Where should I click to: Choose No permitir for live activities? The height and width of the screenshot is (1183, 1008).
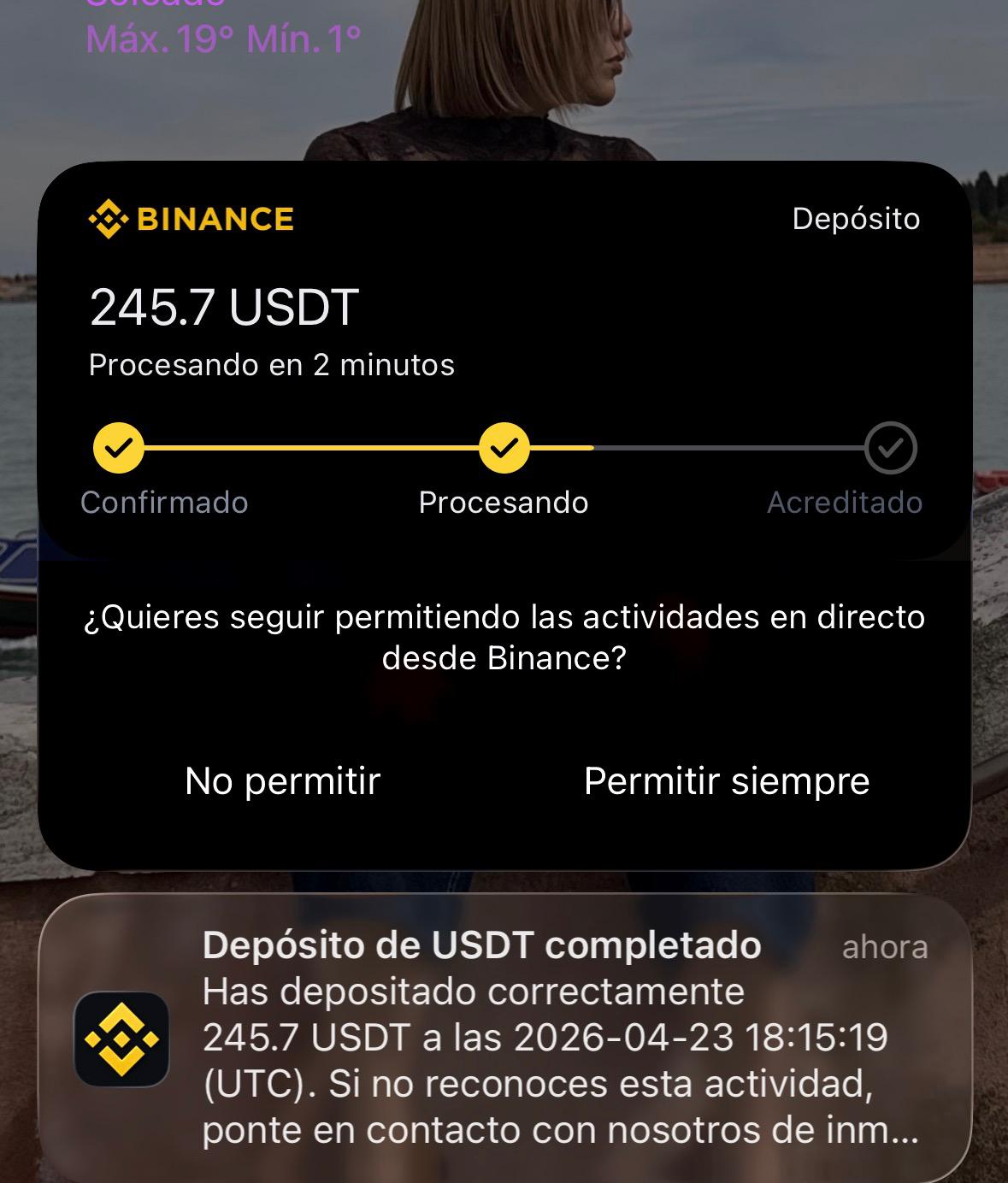[282, 780]
